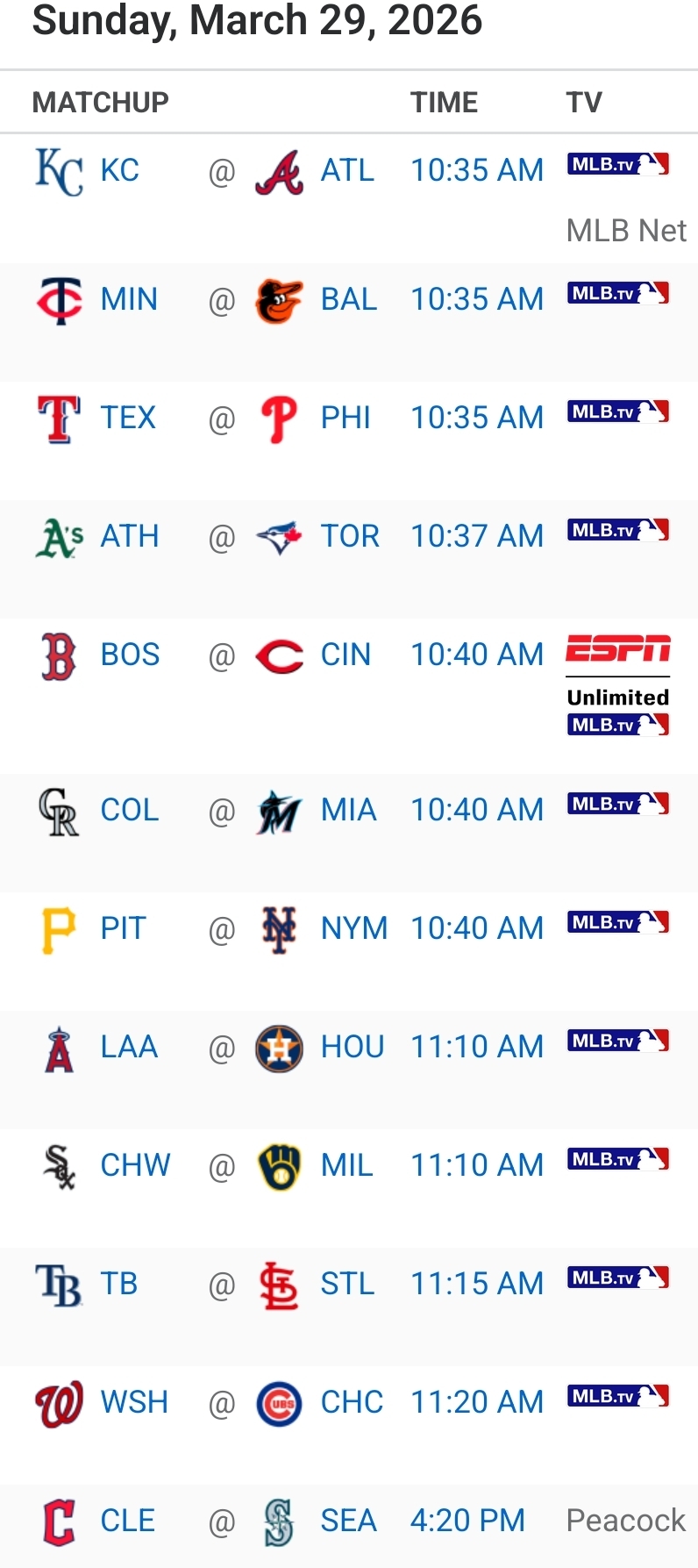
Task: Open the 10:35 AM KC at ATL game
Action: tap(477, 170)
